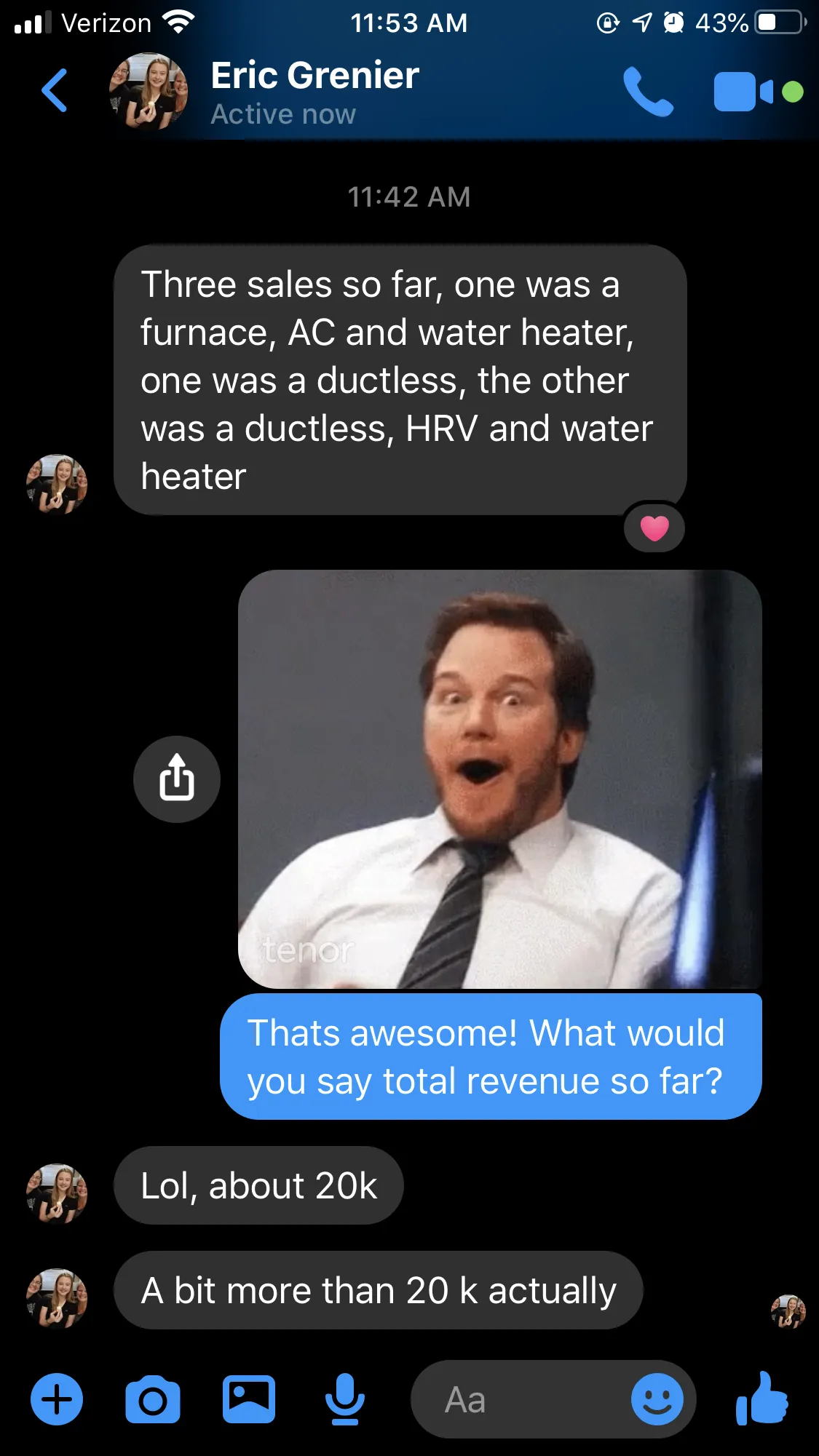Open the plus menu for more actions
Screen dimensions: 819x1456
coord(57,1399)
